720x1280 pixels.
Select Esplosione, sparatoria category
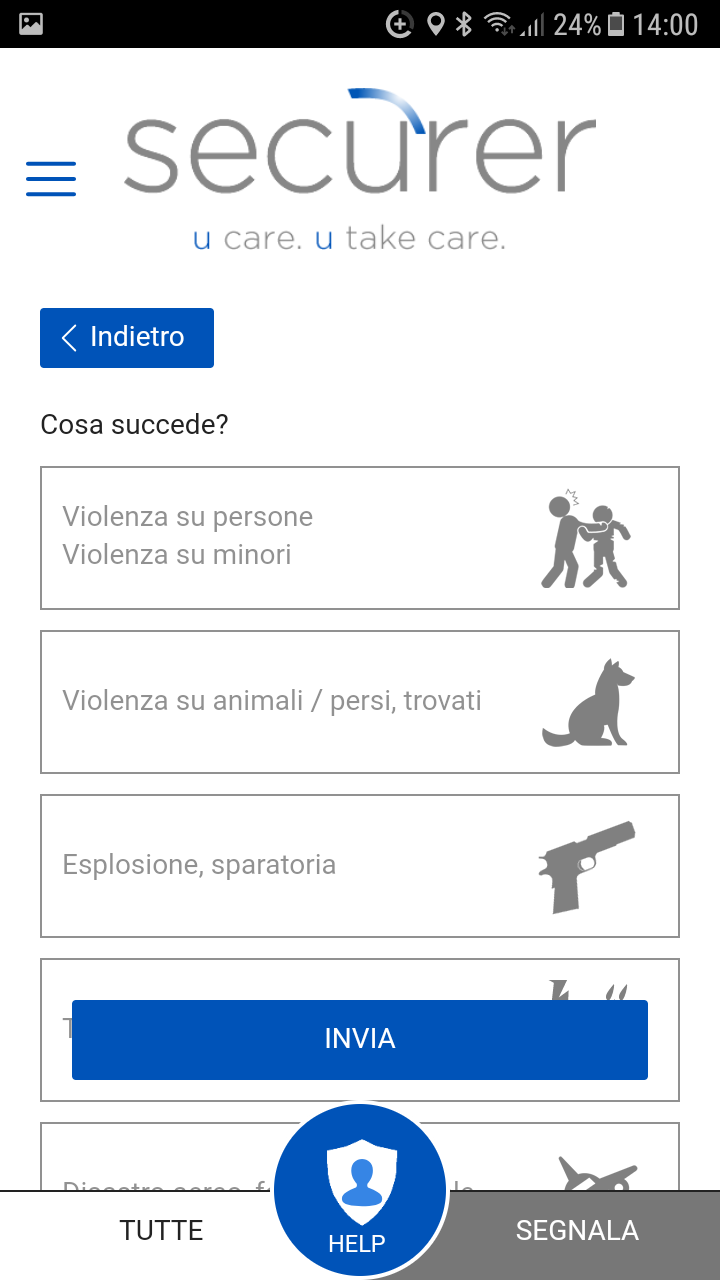[360, 866]
